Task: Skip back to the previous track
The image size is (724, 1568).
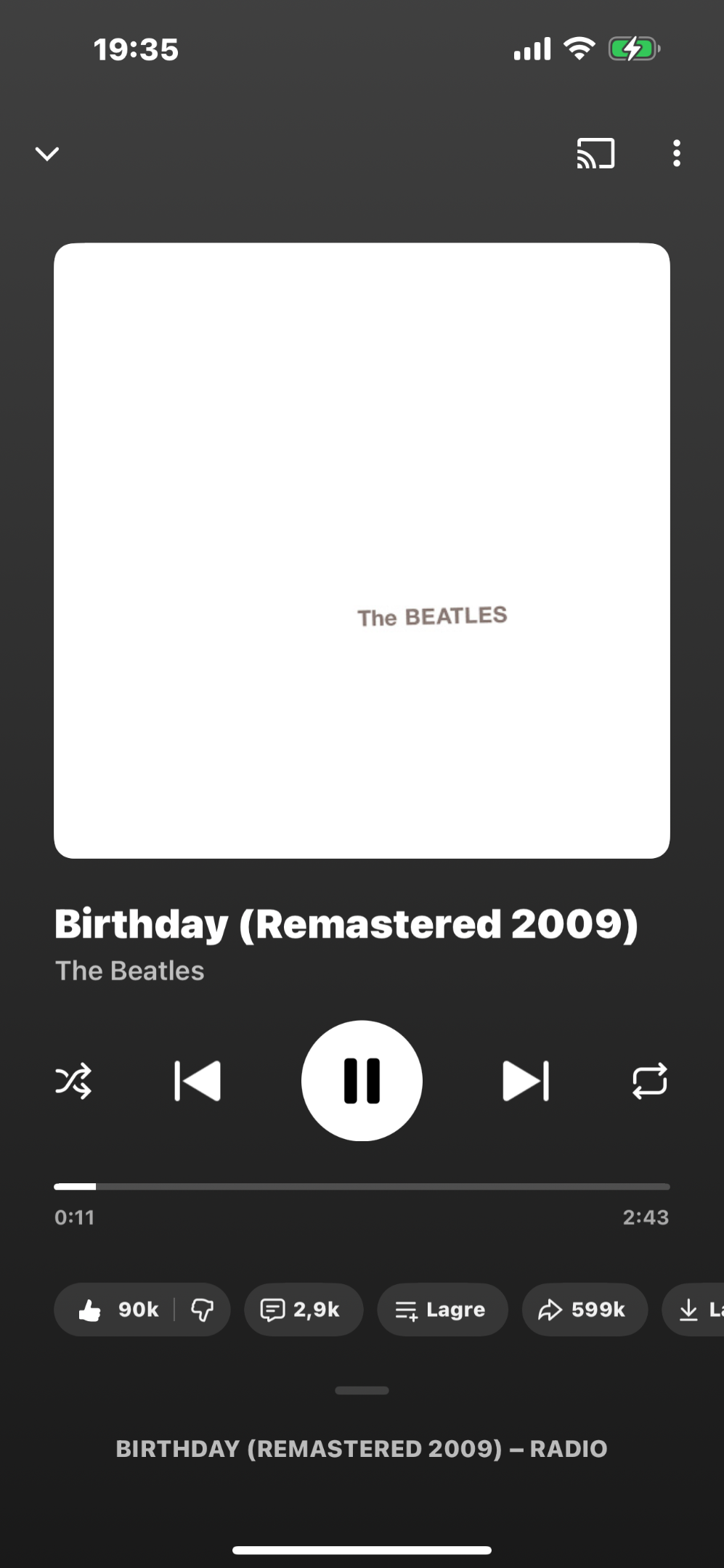Action: (198, 1081)
